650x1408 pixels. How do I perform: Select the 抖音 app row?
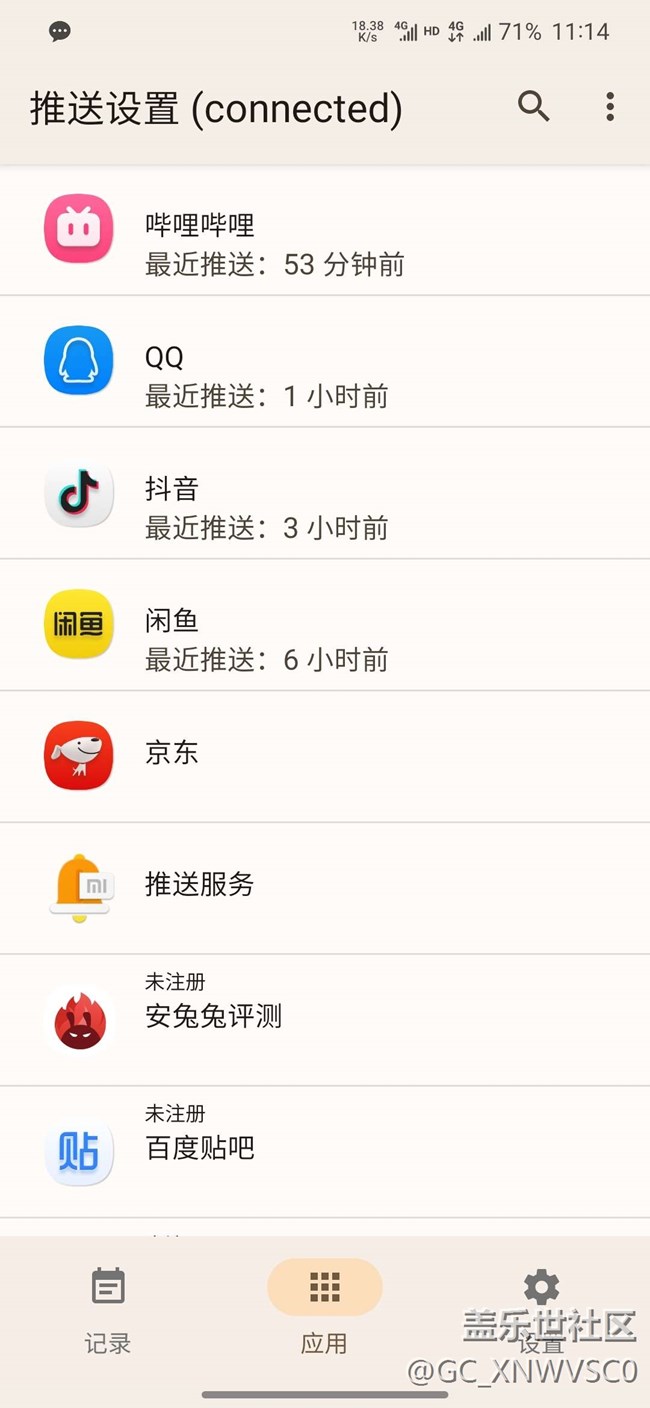(x=325, y=493)
